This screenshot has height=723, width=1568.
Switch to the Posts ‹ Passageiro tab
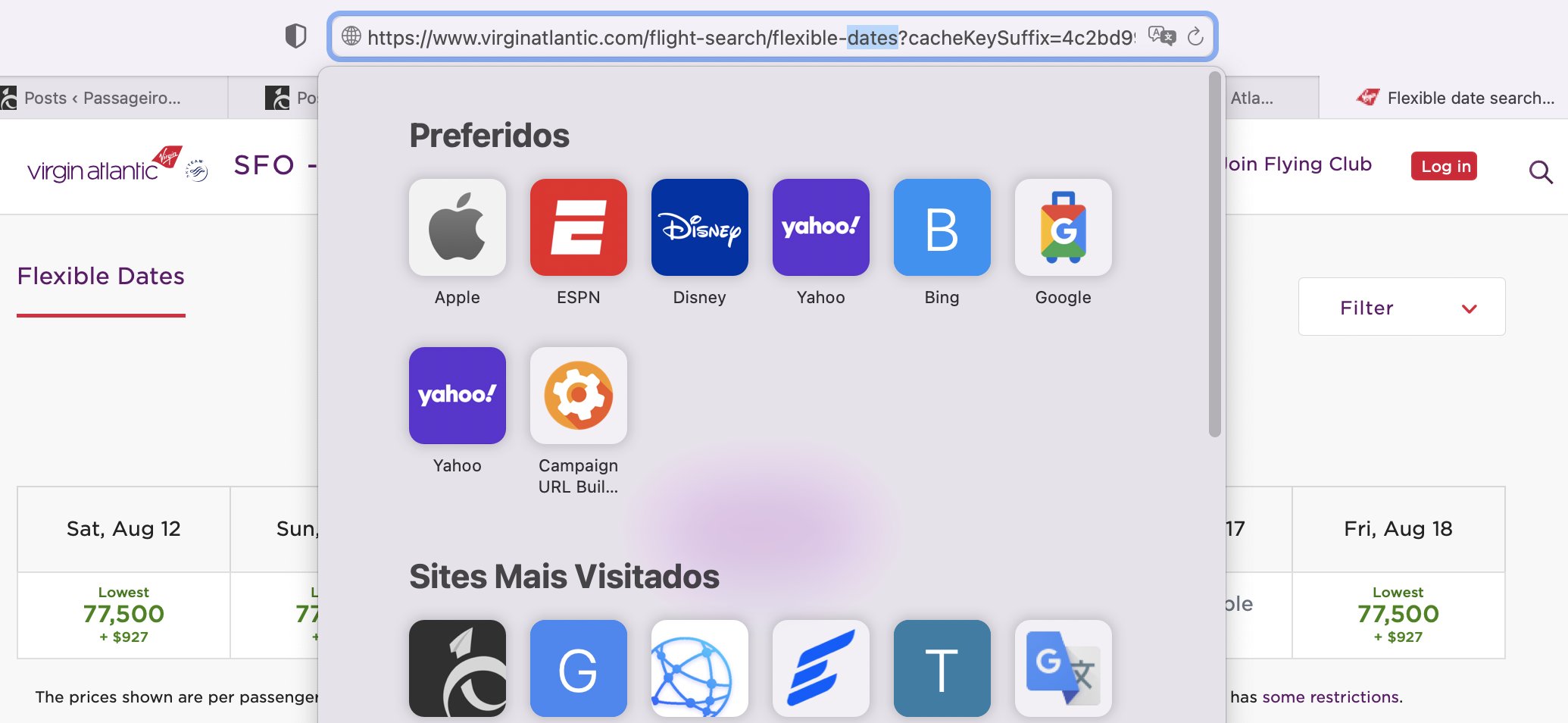102,98
